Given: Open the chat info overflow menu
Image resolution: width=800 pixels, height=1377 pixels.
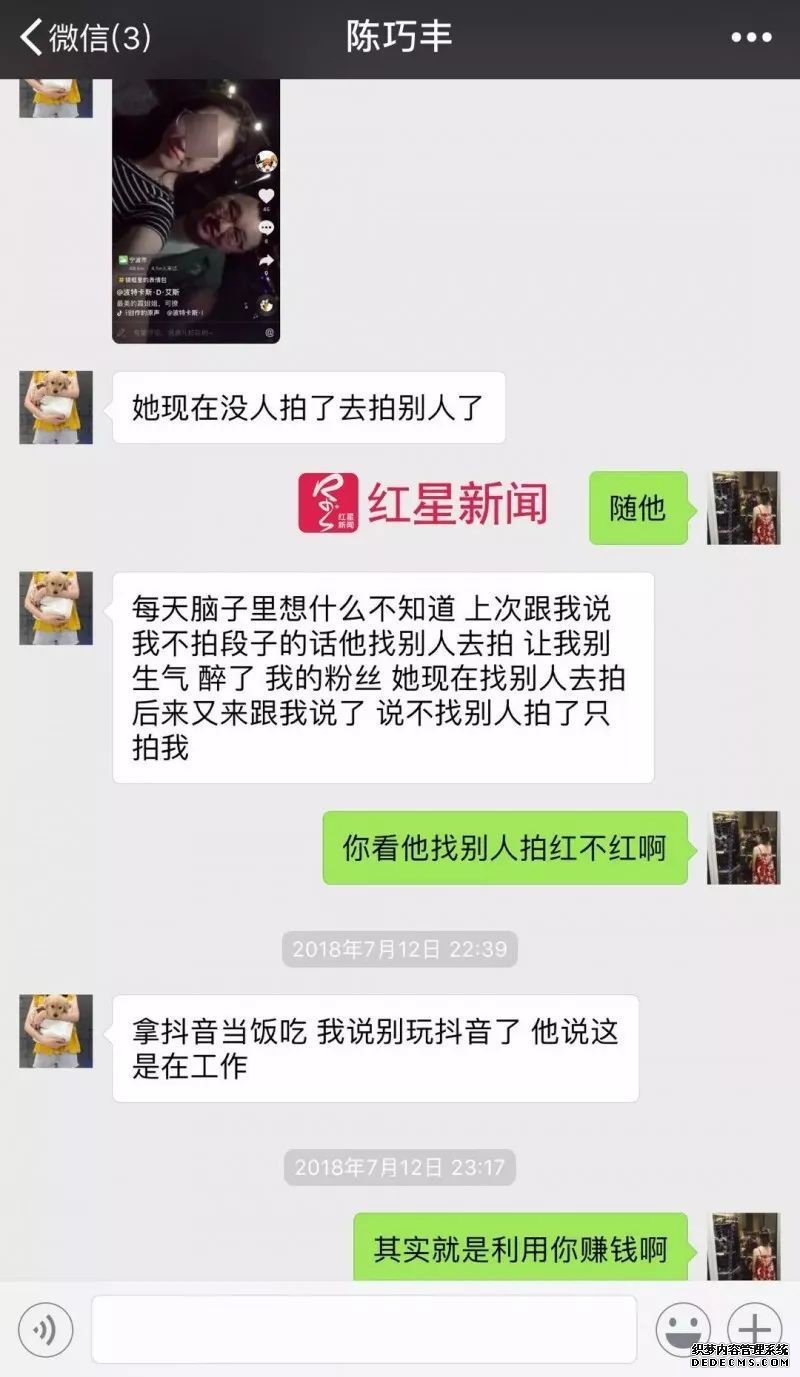Looking at the screenshot, I should [751, 38].
